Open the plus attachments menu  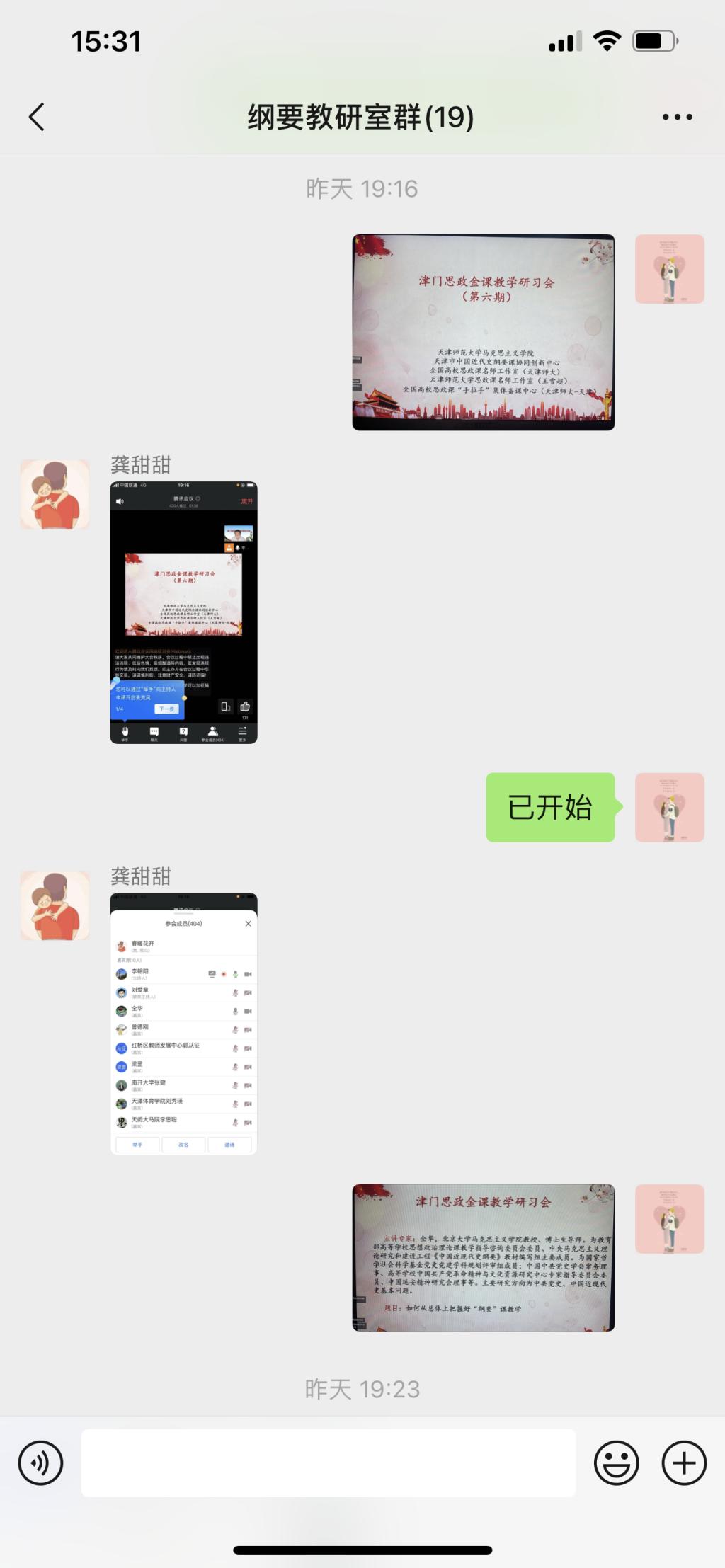click(x=684, y=1463)
